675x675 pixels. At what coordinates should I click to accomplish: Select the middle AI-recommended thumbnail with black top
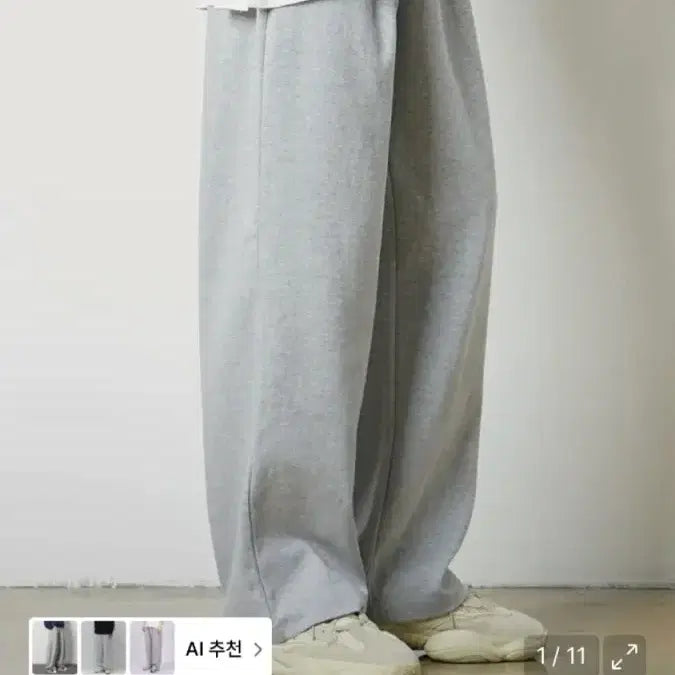click(x=103, y=647)
